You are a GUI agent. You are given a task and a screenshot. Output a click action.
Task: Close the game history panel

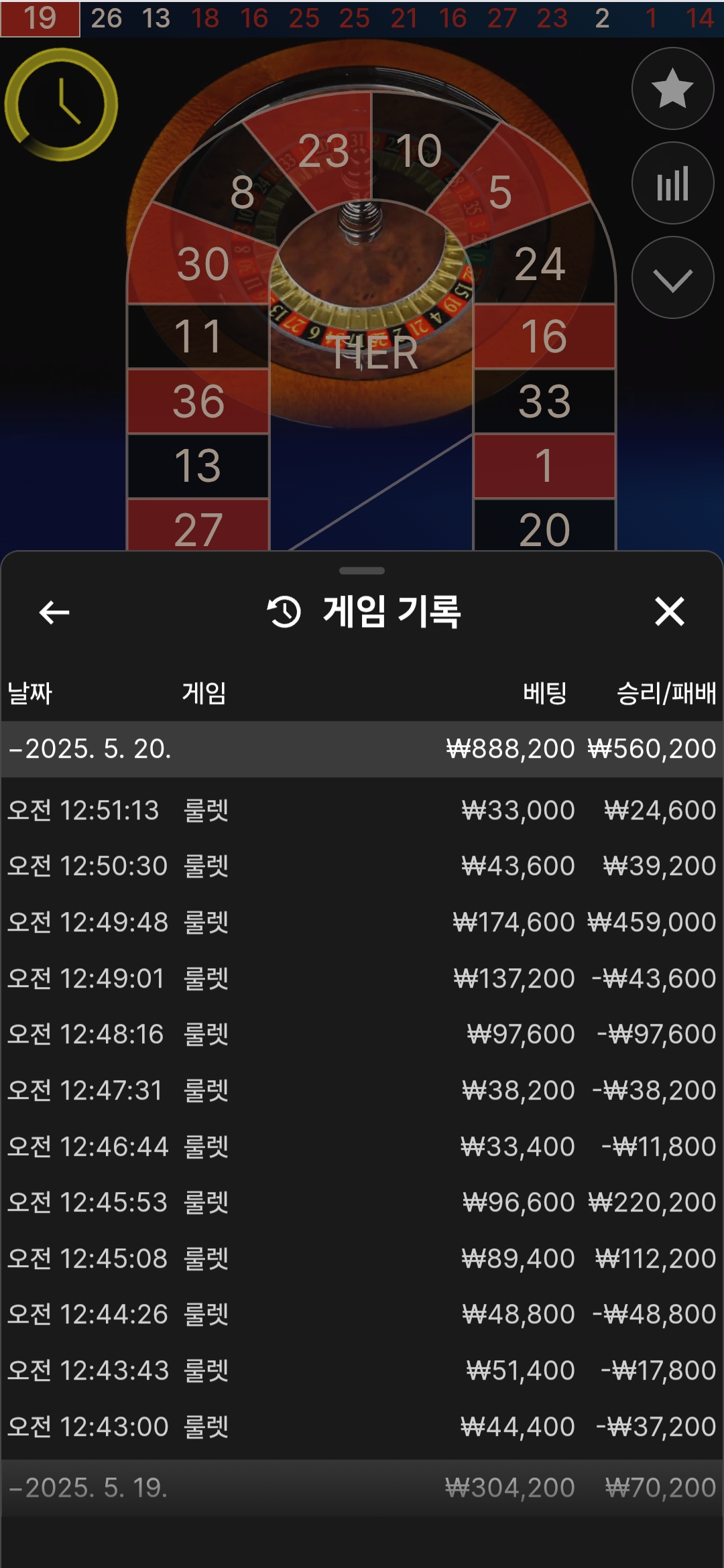[669, 612]
